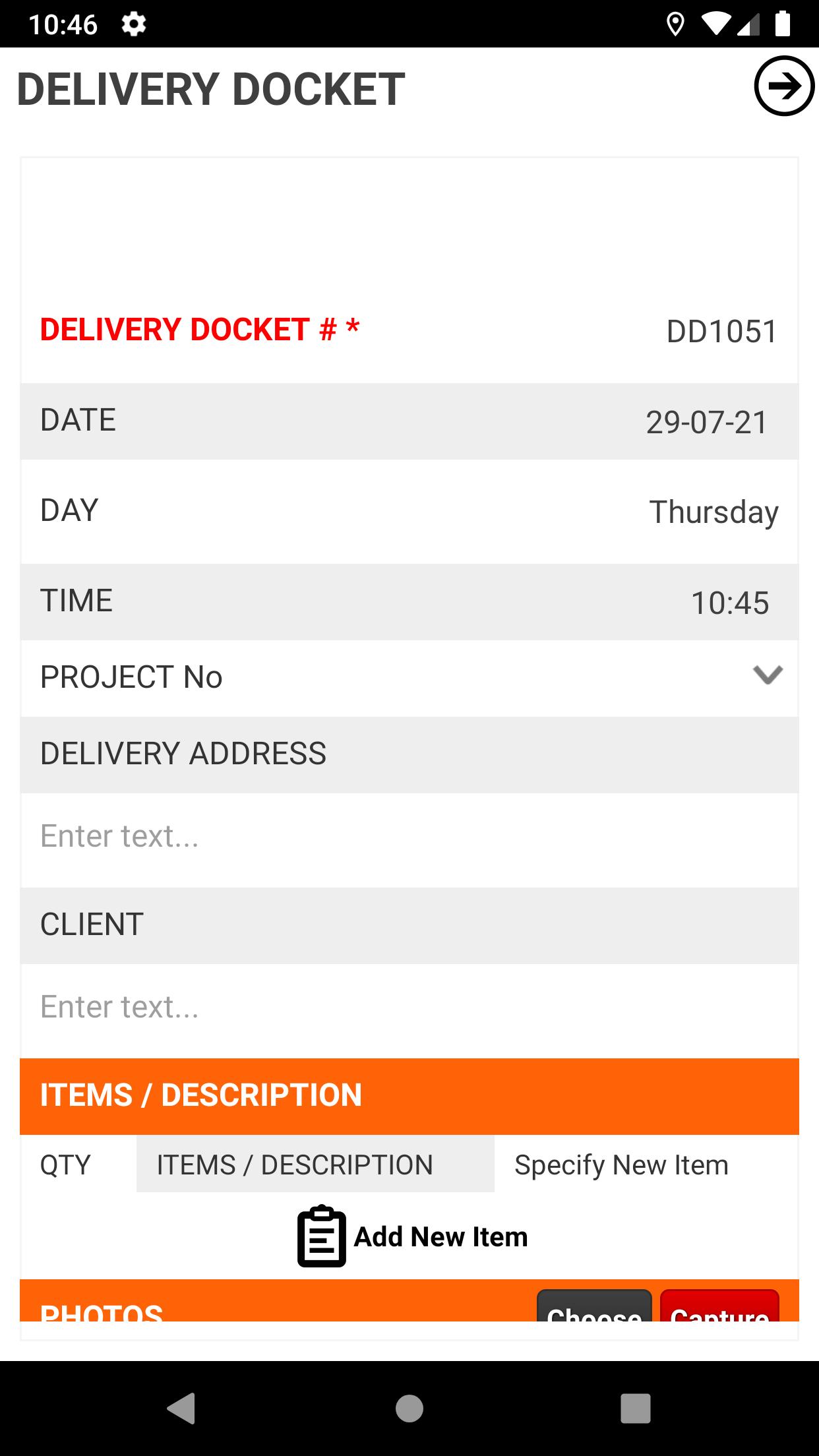
Task: Edit delivery docket number DD1051
Action: click(x=722, y=332)
